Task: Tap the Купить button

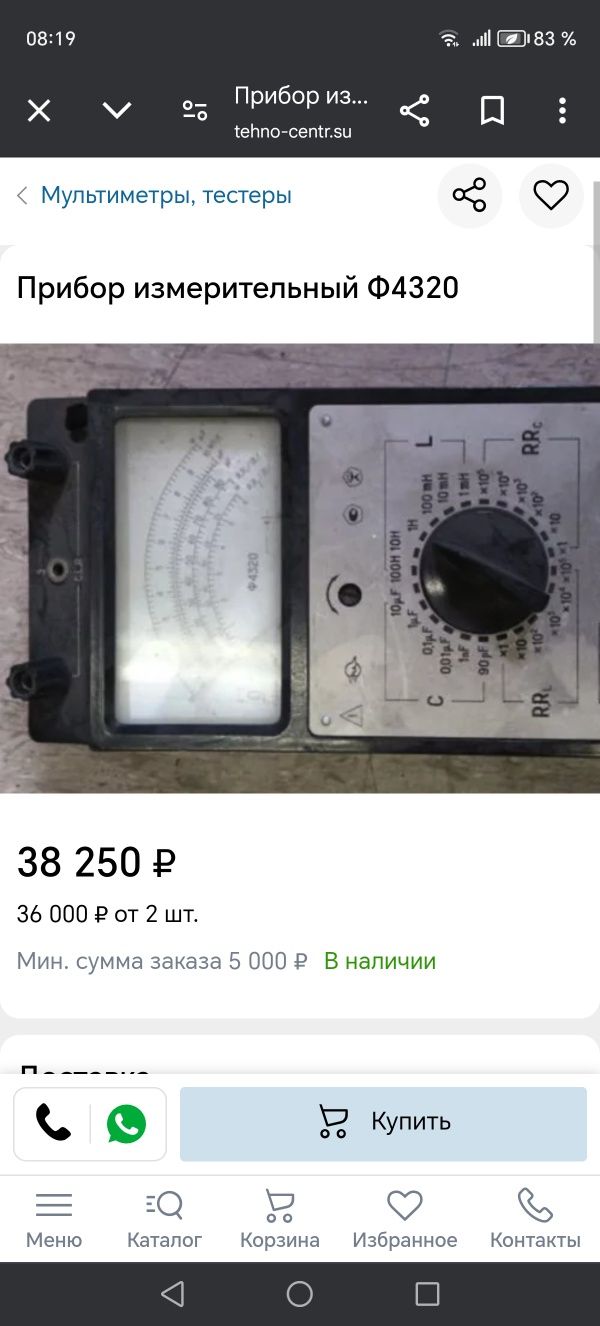Action: tap(383, 1124)
